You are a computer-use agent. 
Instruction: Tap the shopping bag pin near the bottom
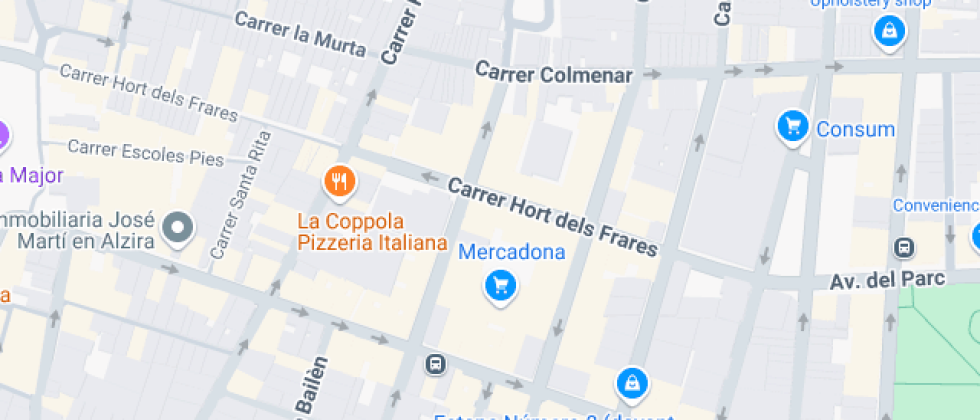click(632, 382)
